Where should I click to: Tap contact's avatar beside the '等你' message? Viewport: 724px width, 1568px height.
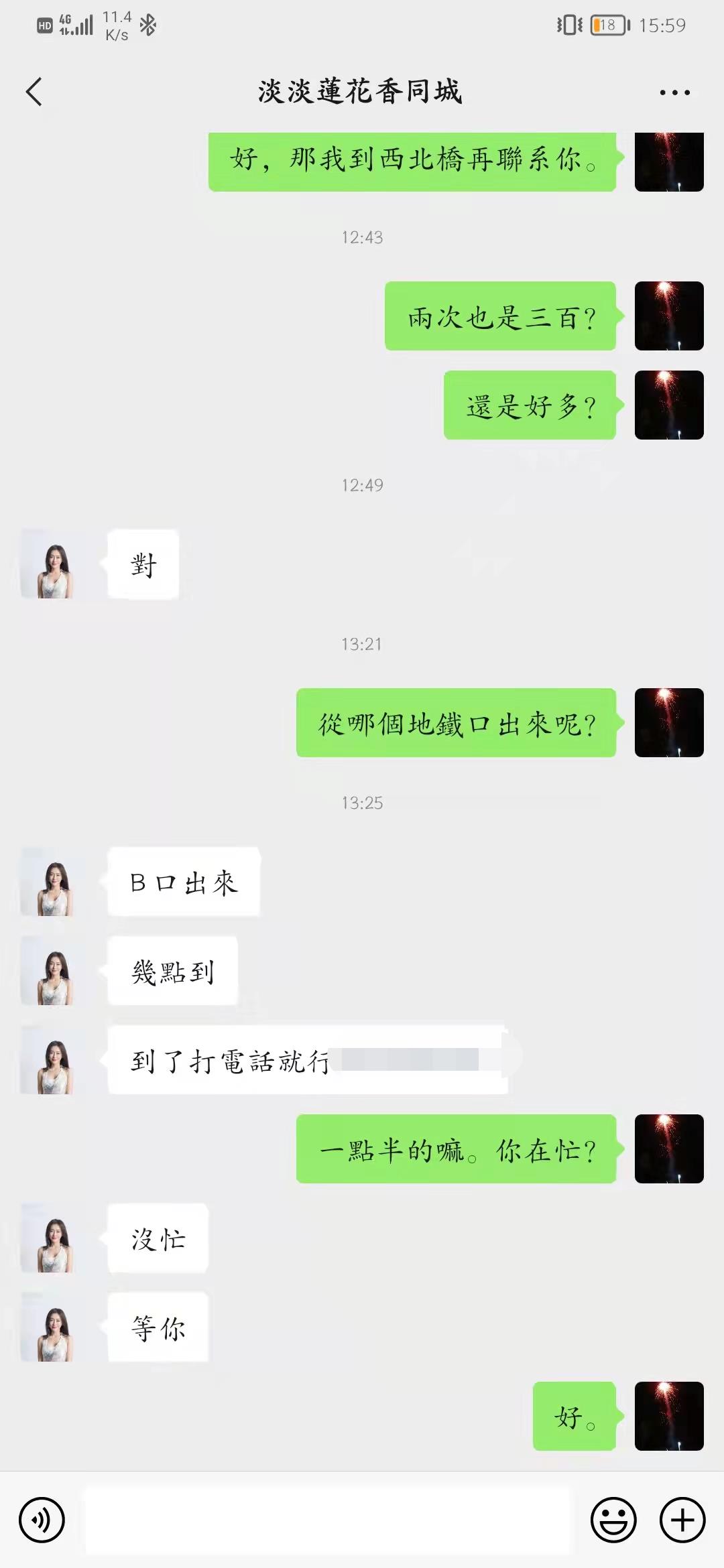pos(54,1327)
